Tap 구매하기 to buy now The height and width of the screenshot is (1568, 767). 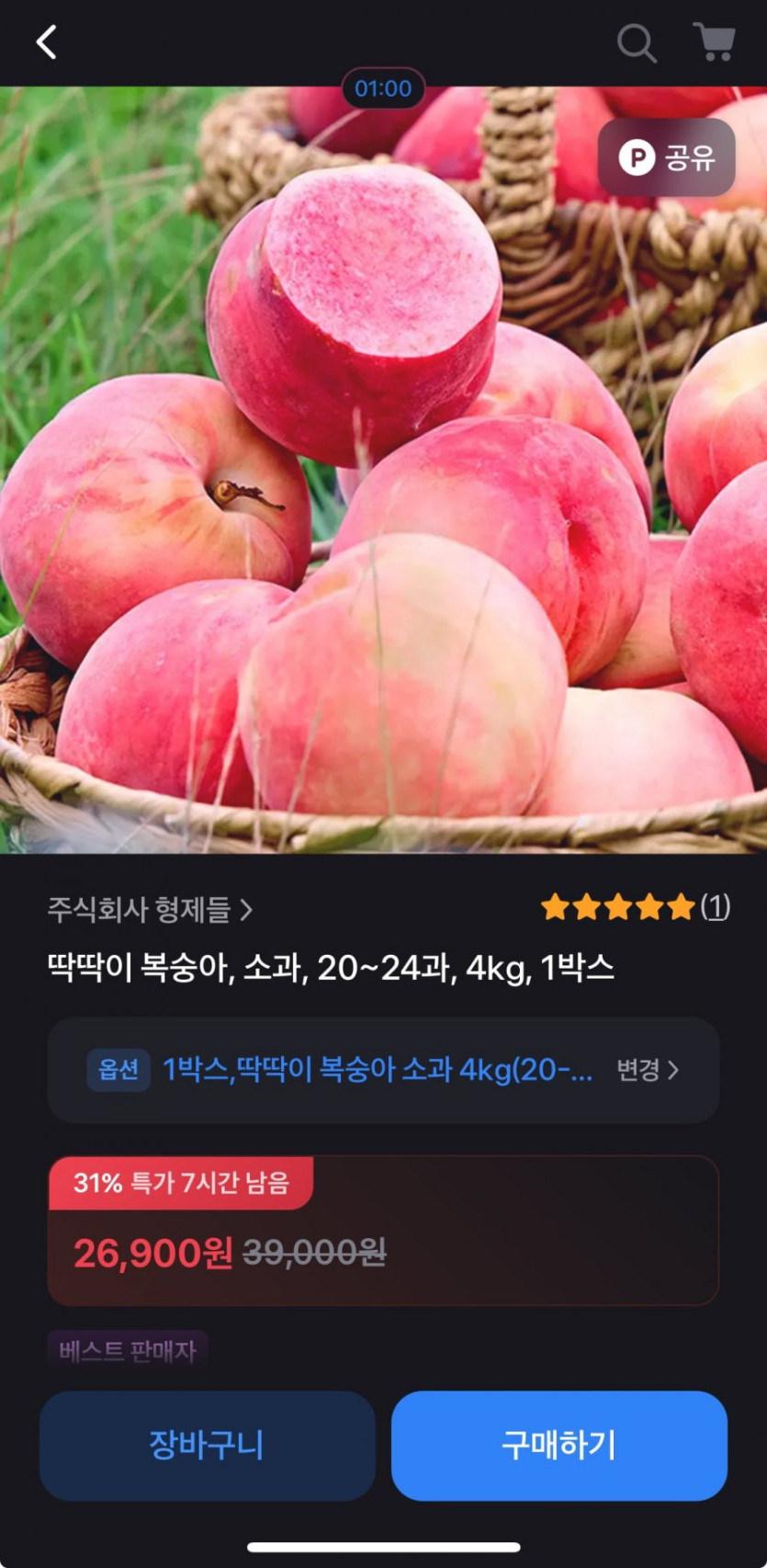pos(558,1446)
